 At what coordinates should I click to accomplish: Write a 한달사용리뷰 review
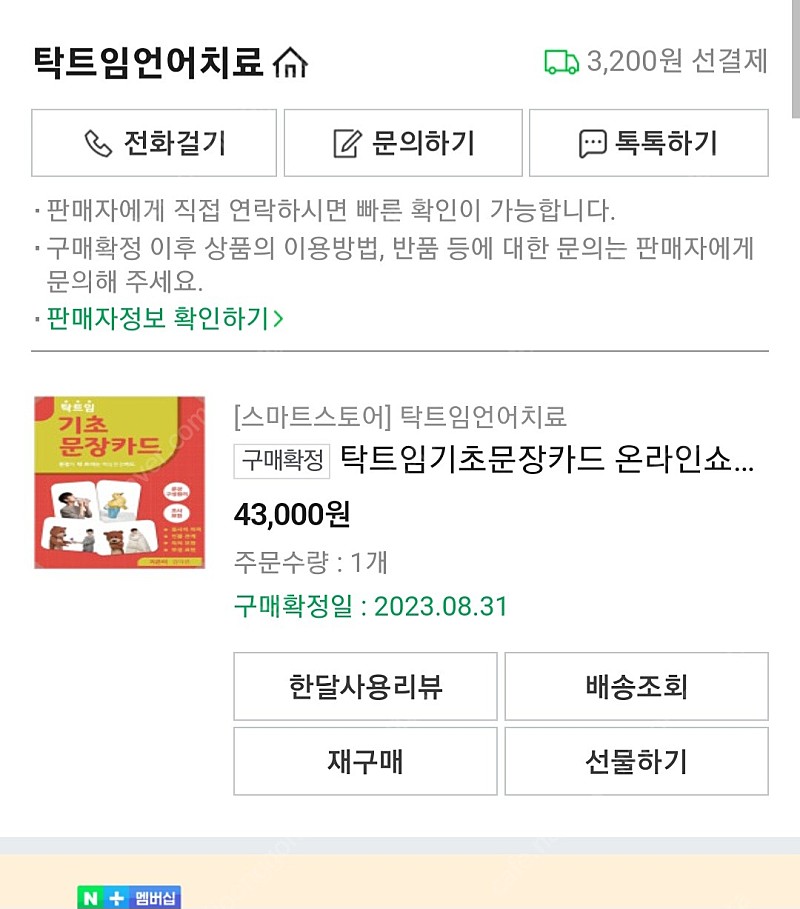click(x=365, y=687)
